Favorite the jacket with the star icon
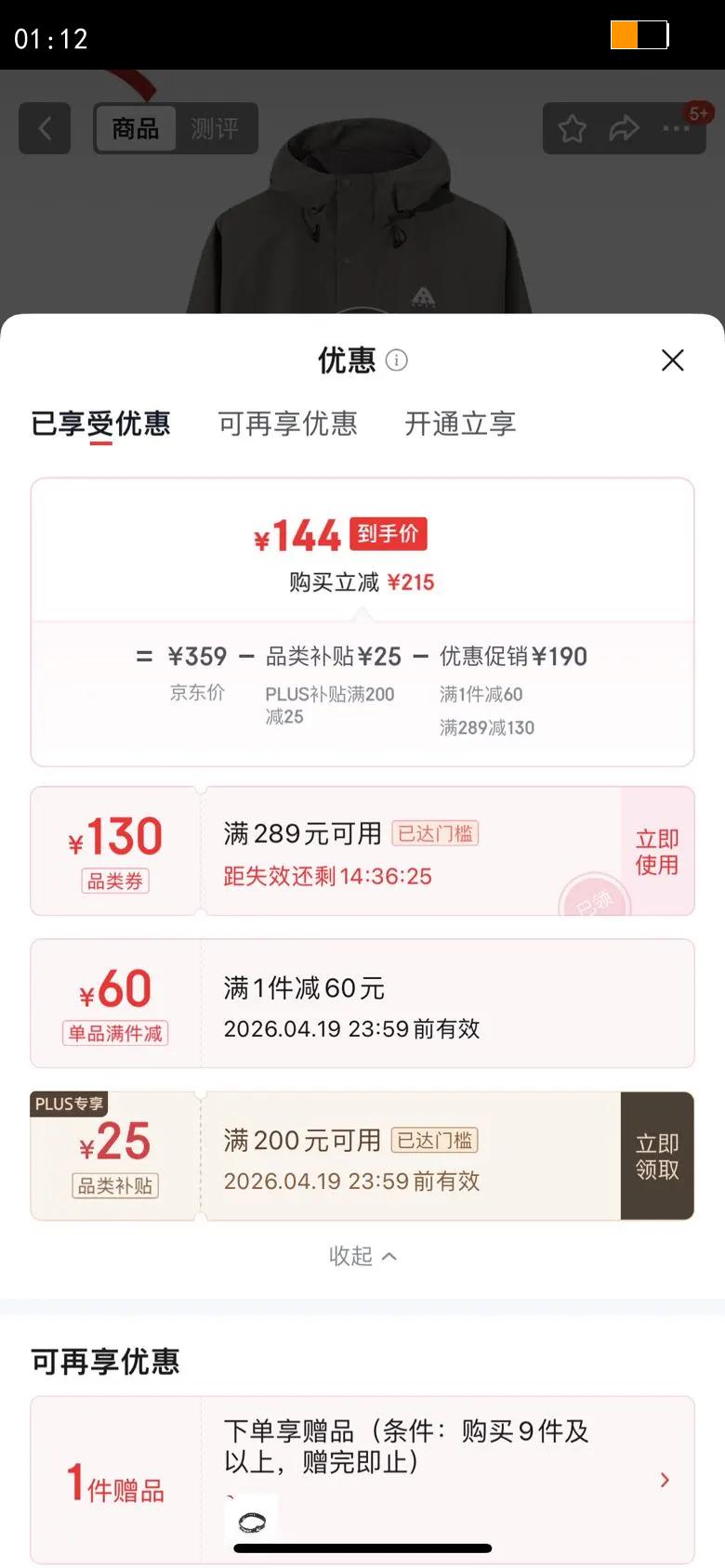The image size is (725, 1568). point(572,128)
